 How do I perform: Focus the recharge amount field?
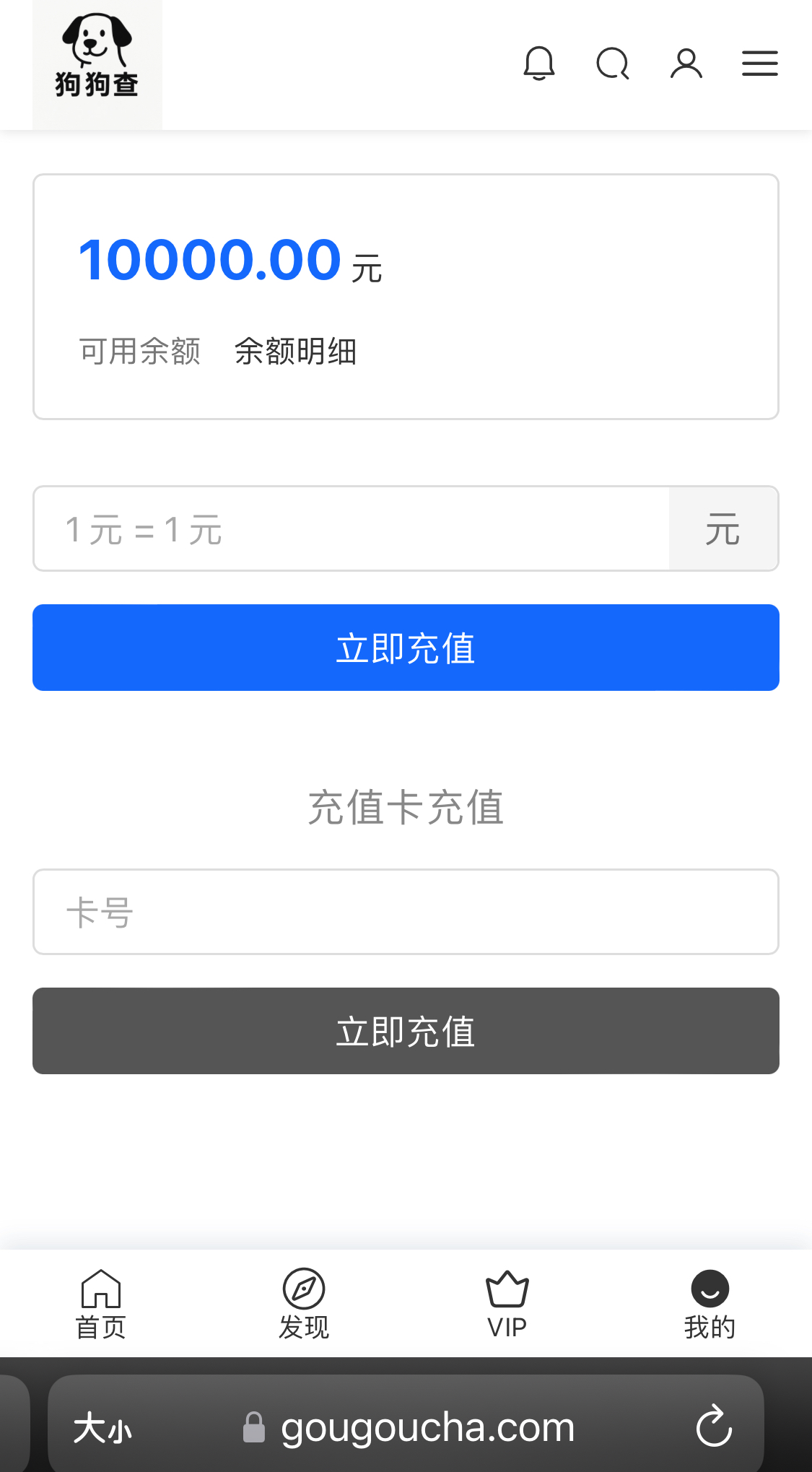(352, 528)
